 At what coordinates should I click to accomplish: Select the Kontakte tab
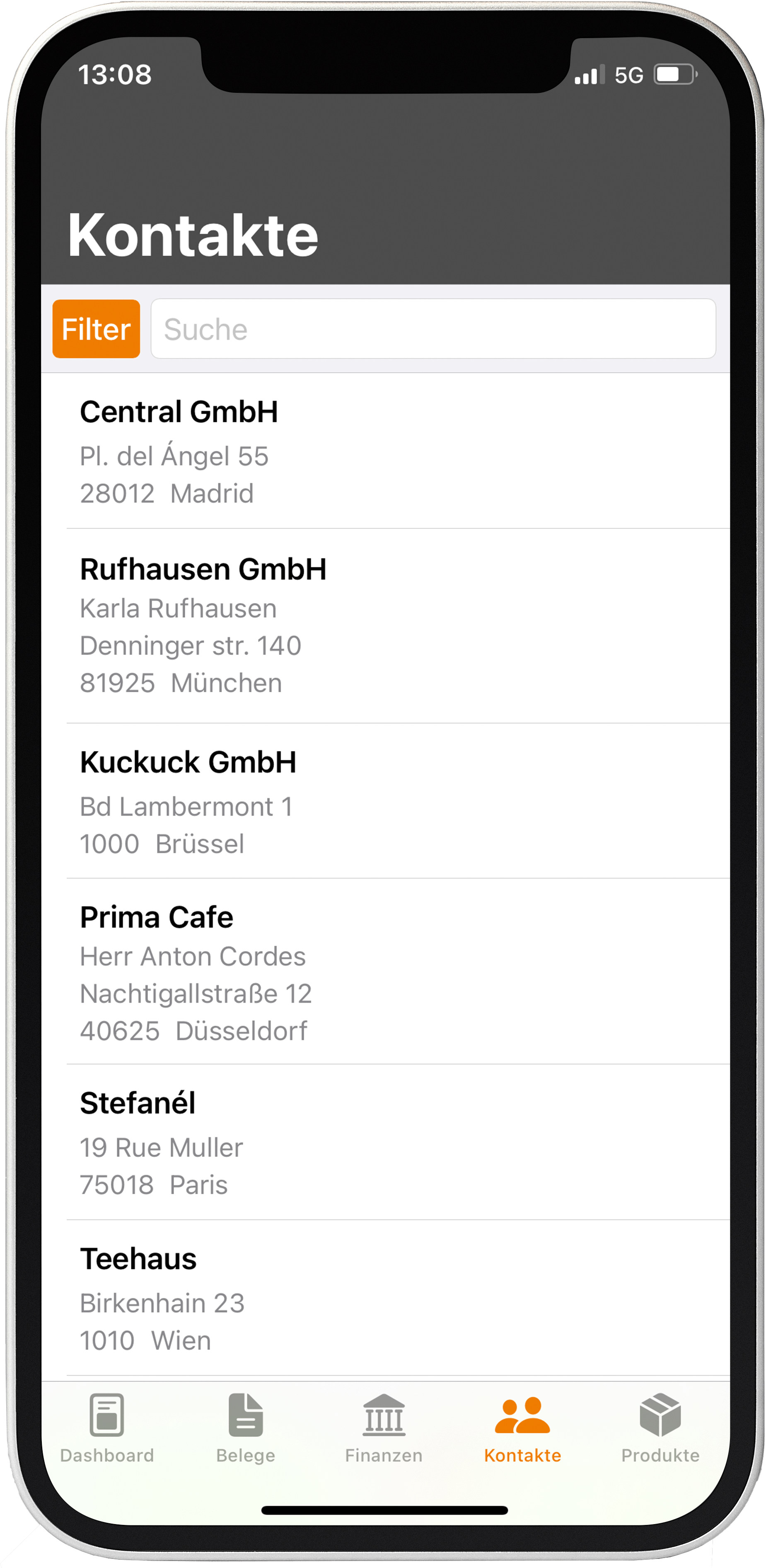pyautogui.click(x=523, y=1428)
